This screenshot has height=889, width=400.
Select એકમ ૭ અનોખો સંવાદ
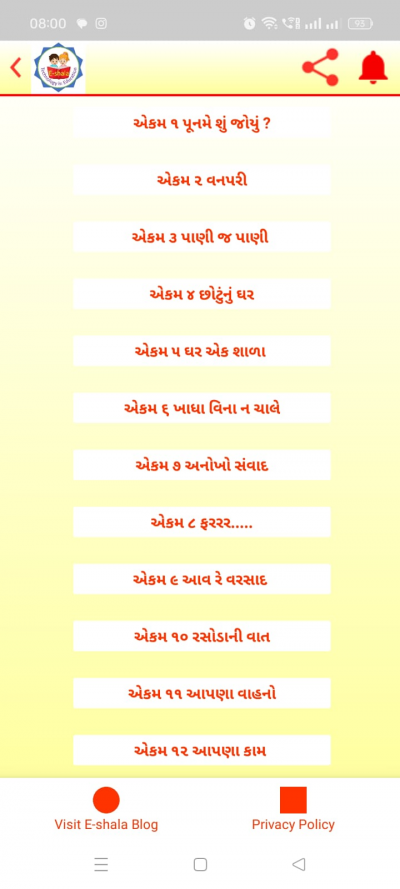click(x=202, y=465)
